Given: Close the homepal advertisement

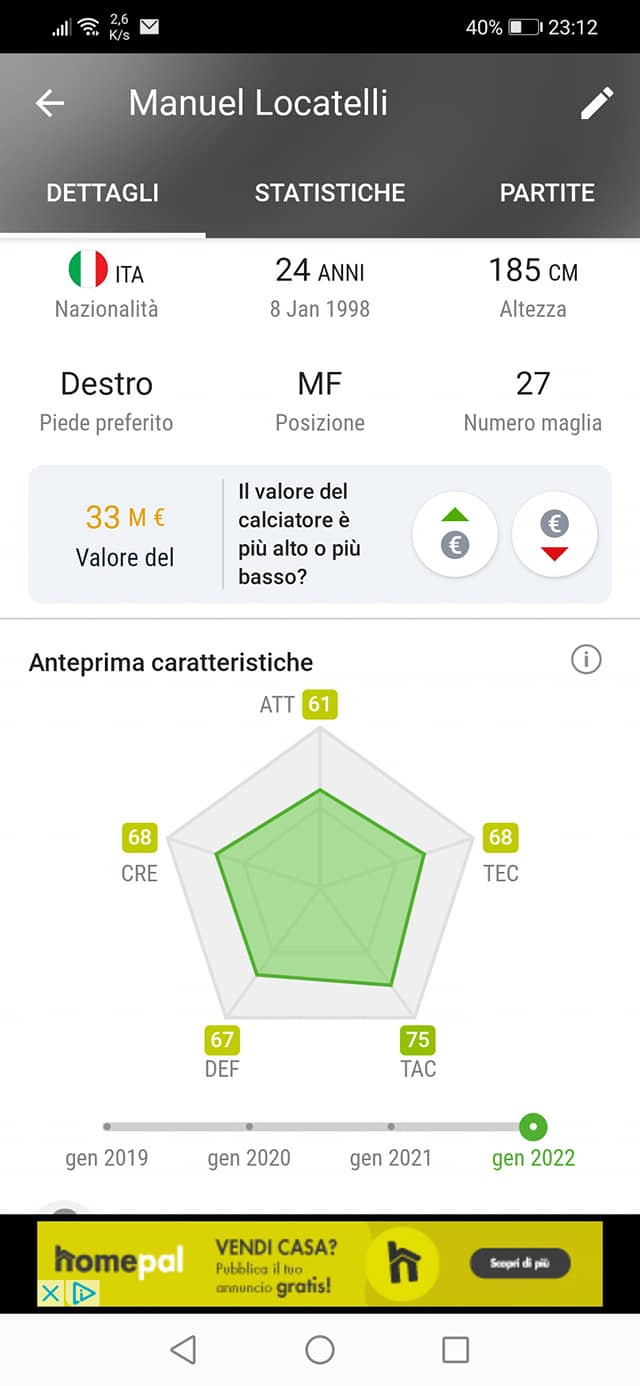Looking at the screenshot, I should [x=50, y=1293].
